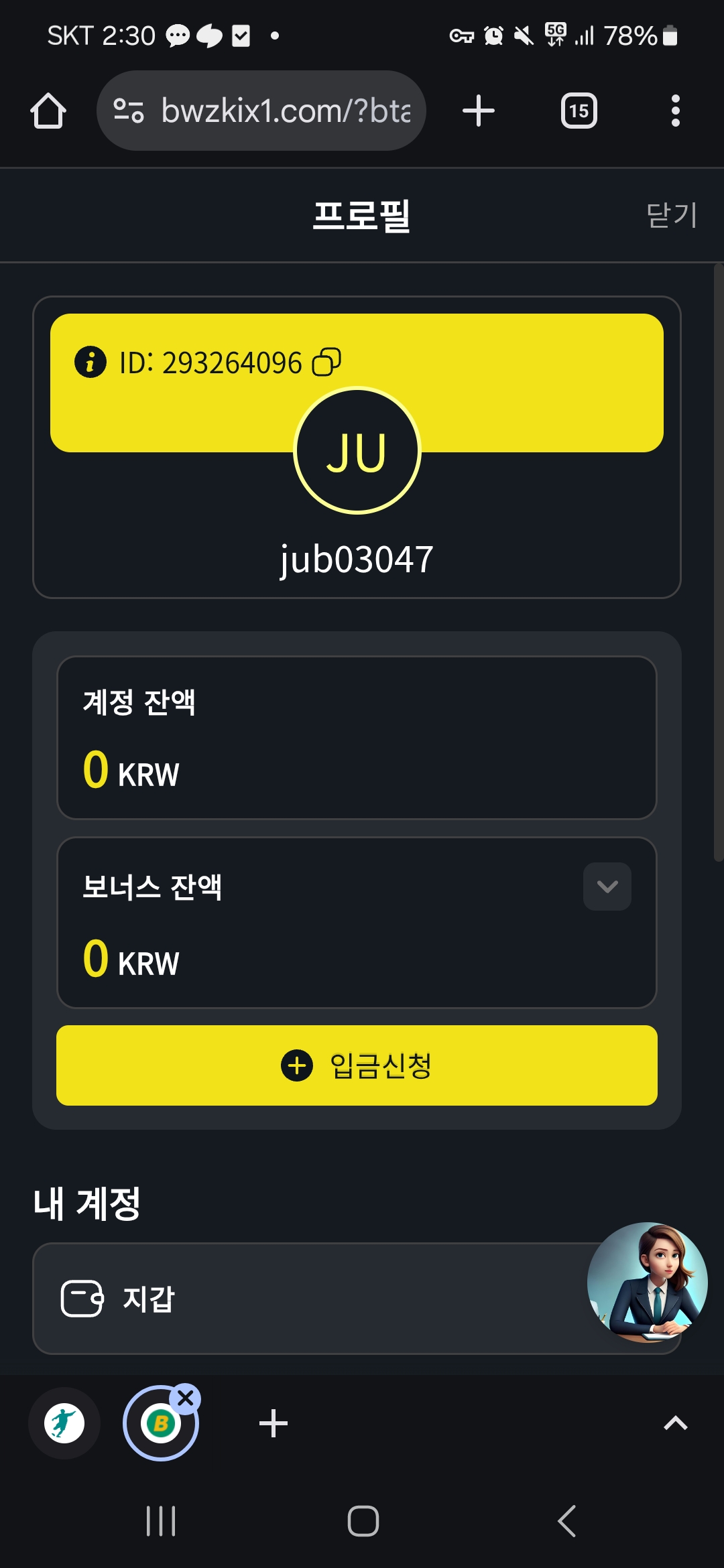Tap 닫기 to close the profile
724x1568 pixels.
(672, 215)
